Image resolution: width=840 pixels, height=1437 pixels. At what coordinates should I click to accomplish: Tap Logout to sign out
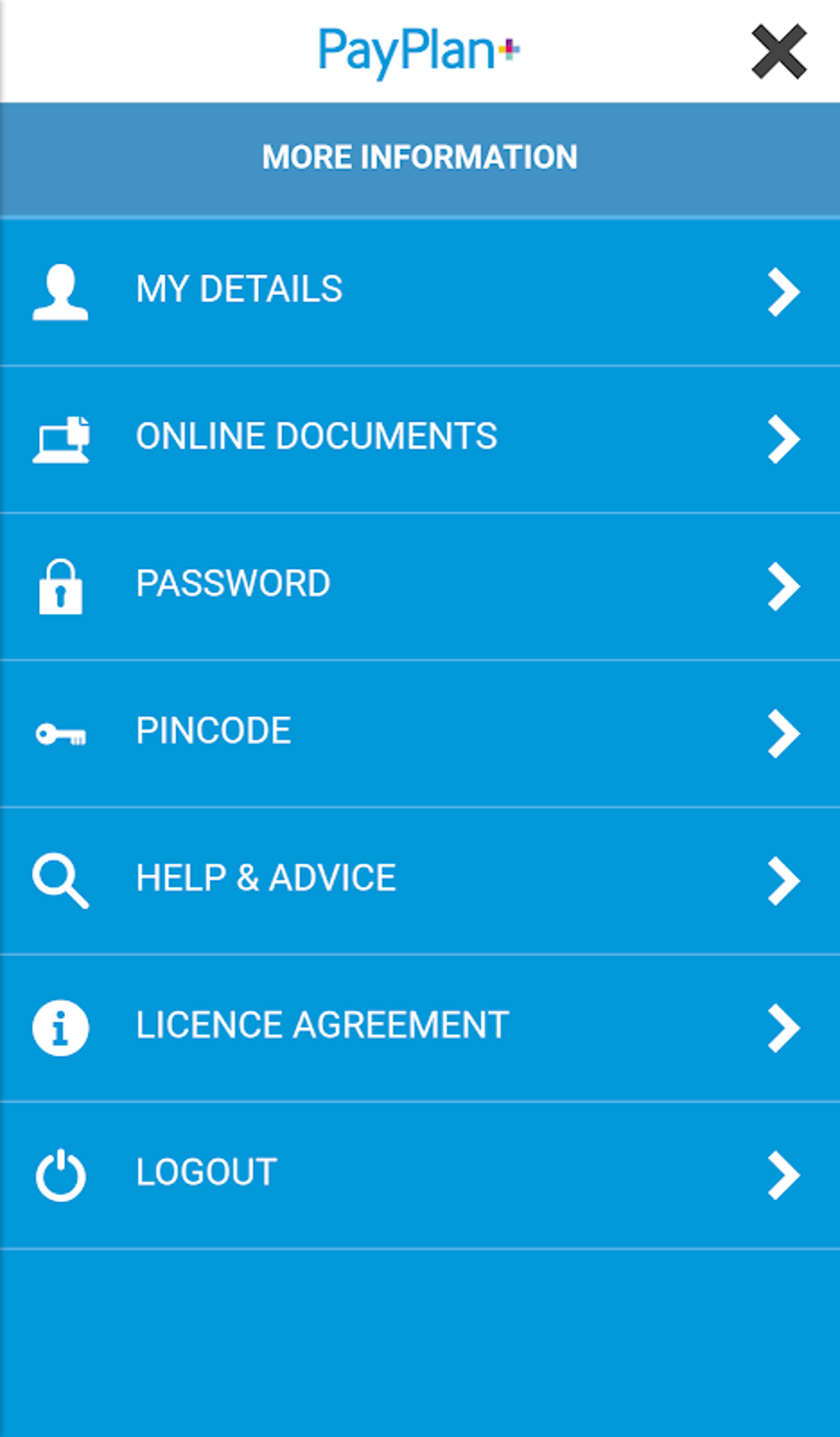pos(420,1175)
